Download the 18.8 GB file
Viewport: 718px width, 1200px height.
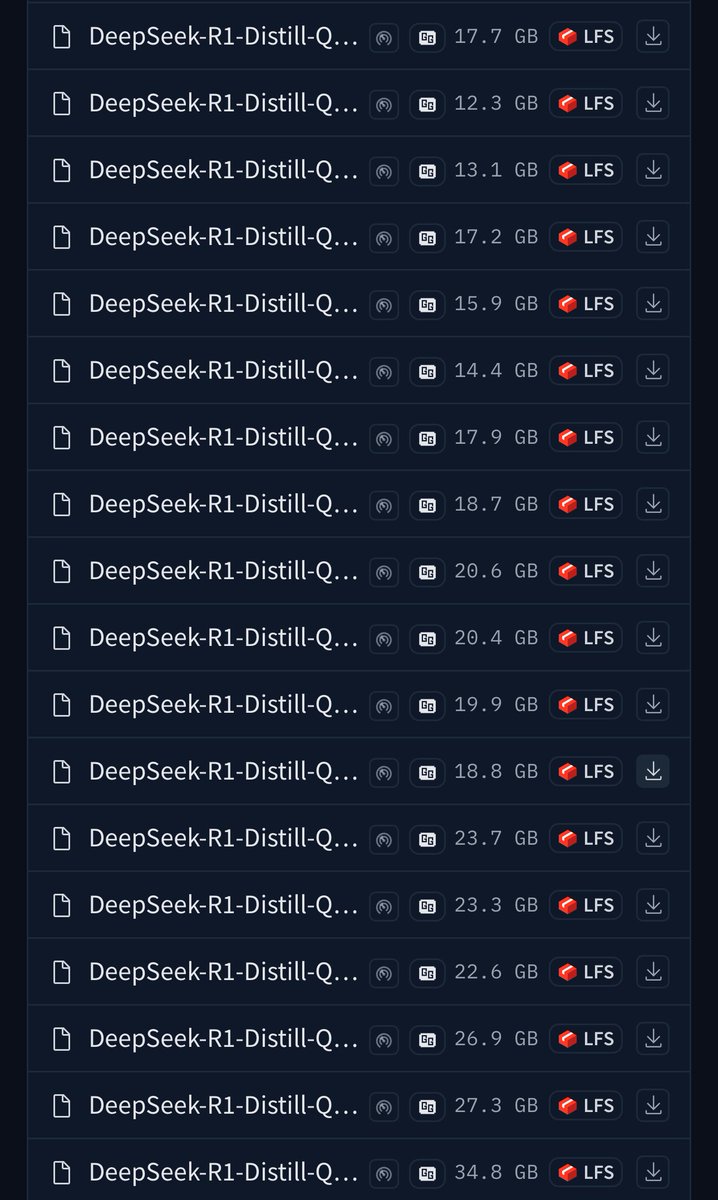[x=653, y=771]
